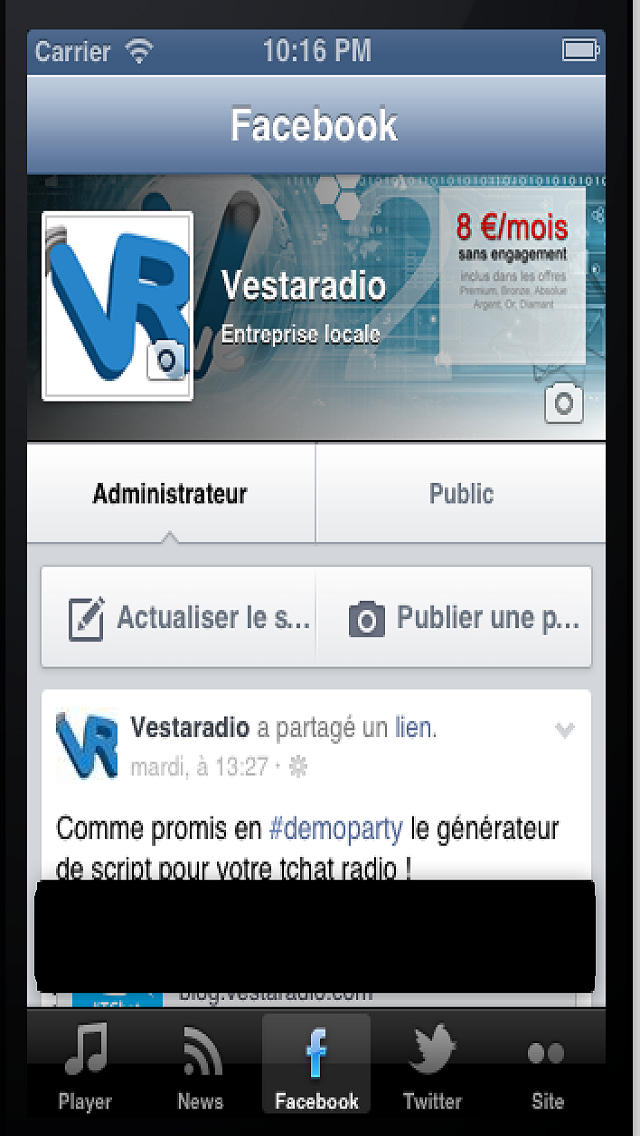The height and width of the screenshot is (1136, 640).
Task: Change the cover photo via camera icon
Action: click(x=564, y=404)
